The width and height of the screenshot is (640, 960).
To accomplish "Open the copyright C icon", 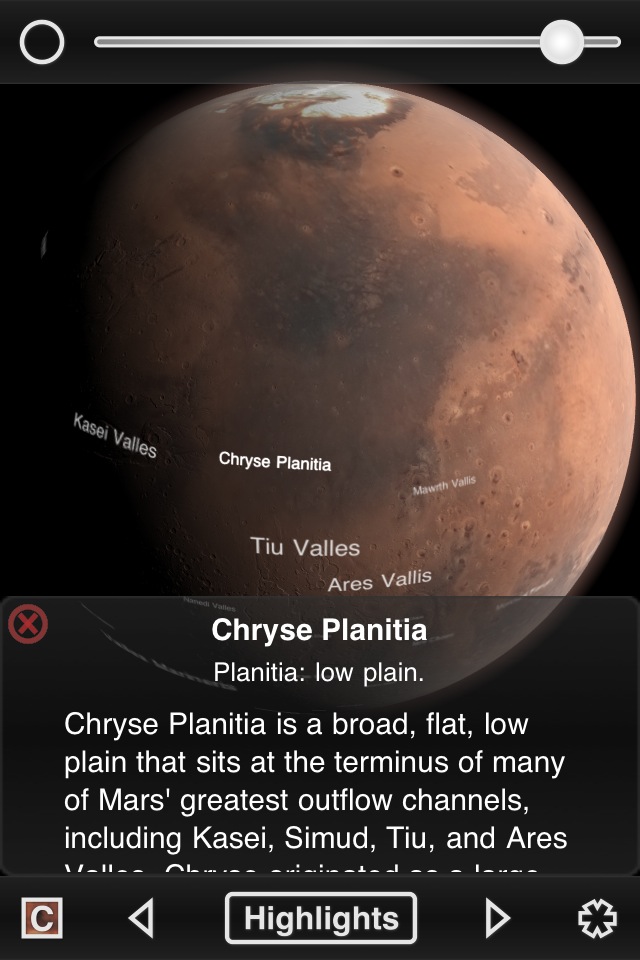I will [x=42, y=918].
